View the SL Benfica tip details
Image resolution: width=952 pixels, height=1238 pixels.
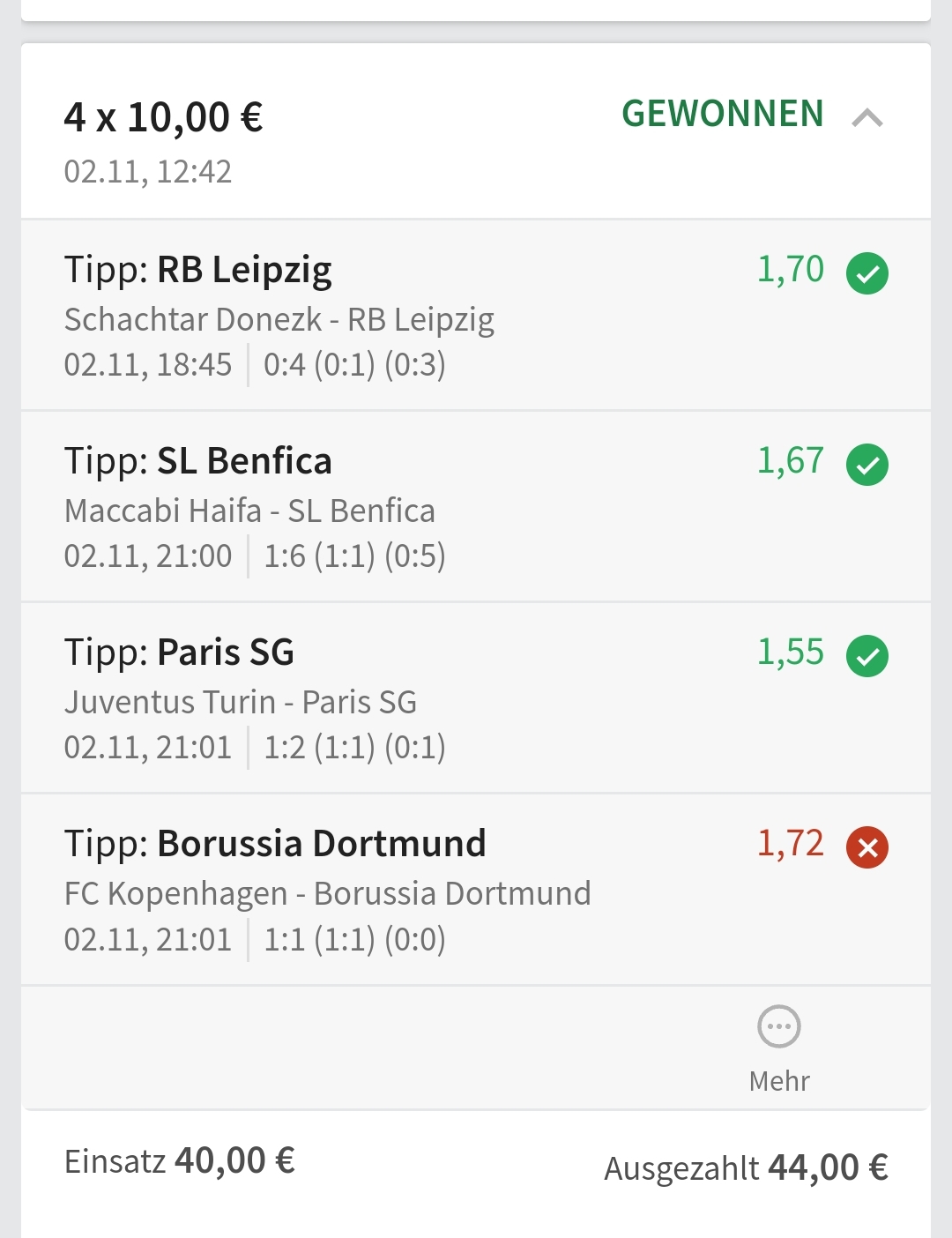click(x=476, y=507)
